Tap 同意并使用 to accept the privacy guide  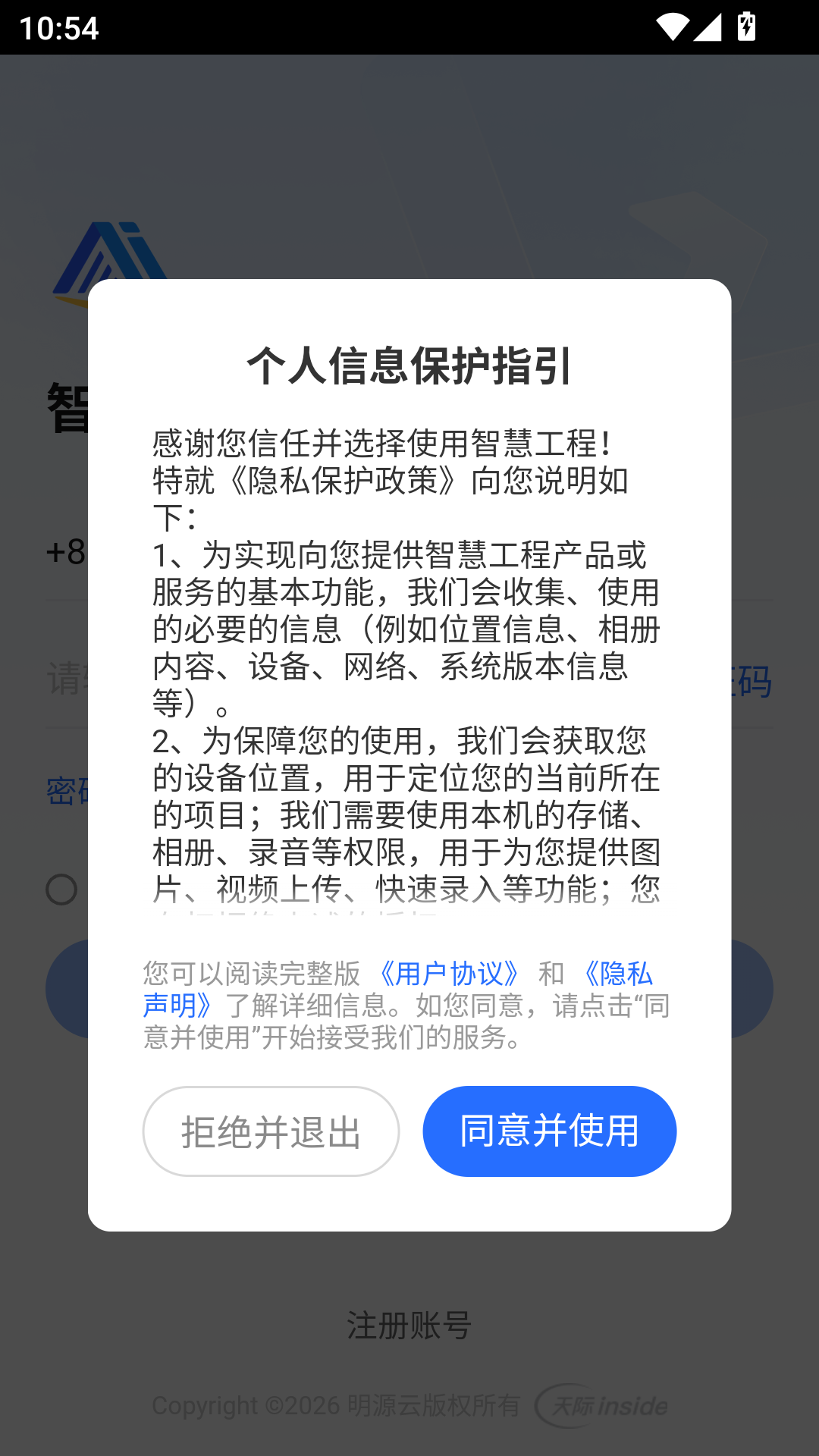pyautogui.click(x=549, y=1131)
